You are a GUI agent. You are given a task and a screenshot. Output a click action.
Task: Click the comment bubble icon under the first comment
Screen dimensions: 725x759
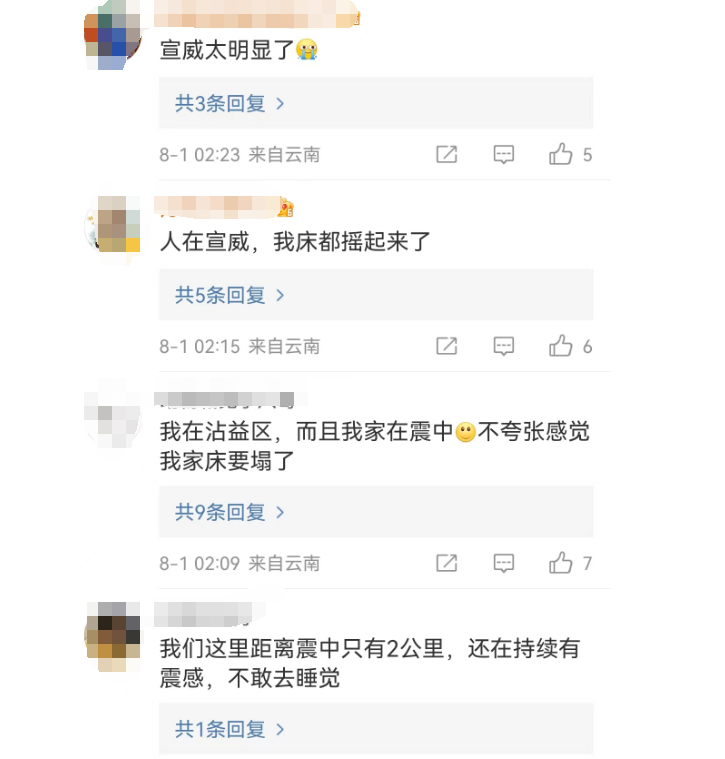[503, 154]
